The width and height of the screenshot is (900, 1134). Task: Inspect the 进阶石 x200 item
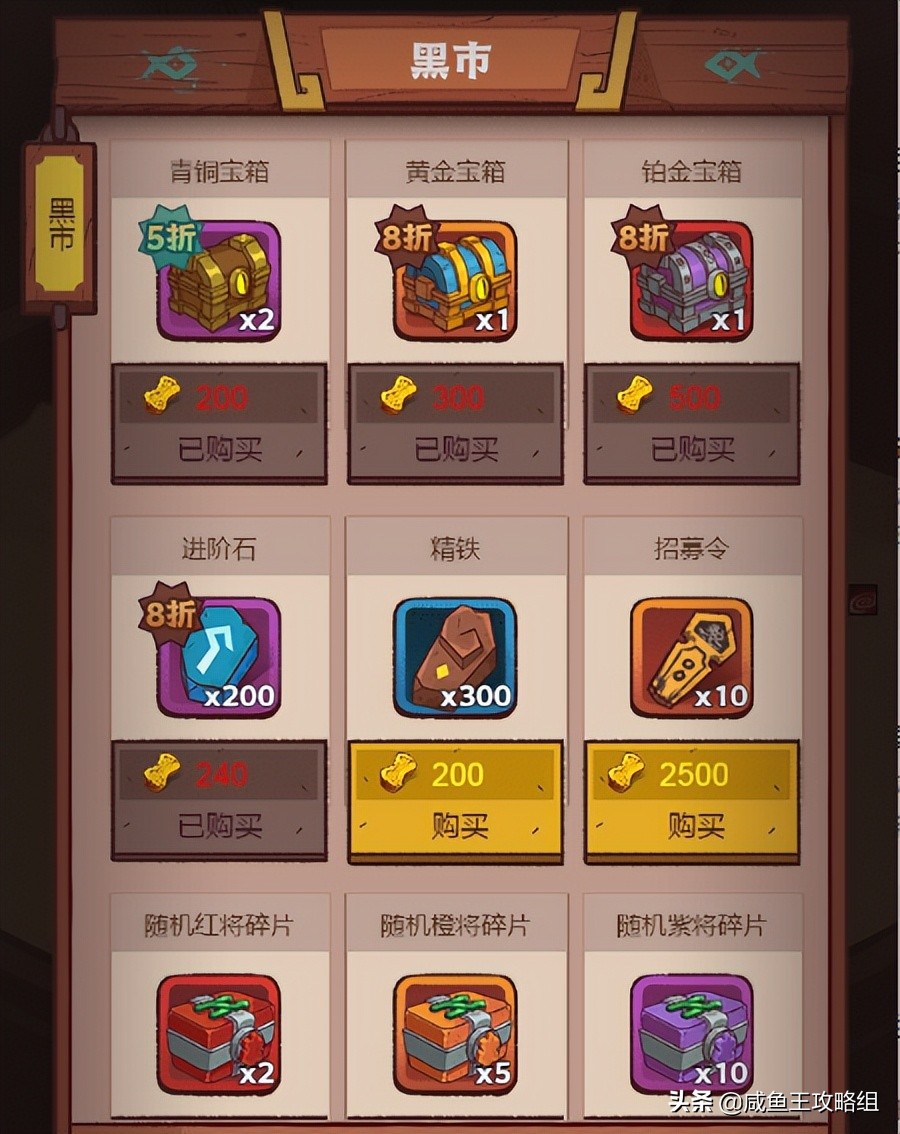[x=219, y=657]
